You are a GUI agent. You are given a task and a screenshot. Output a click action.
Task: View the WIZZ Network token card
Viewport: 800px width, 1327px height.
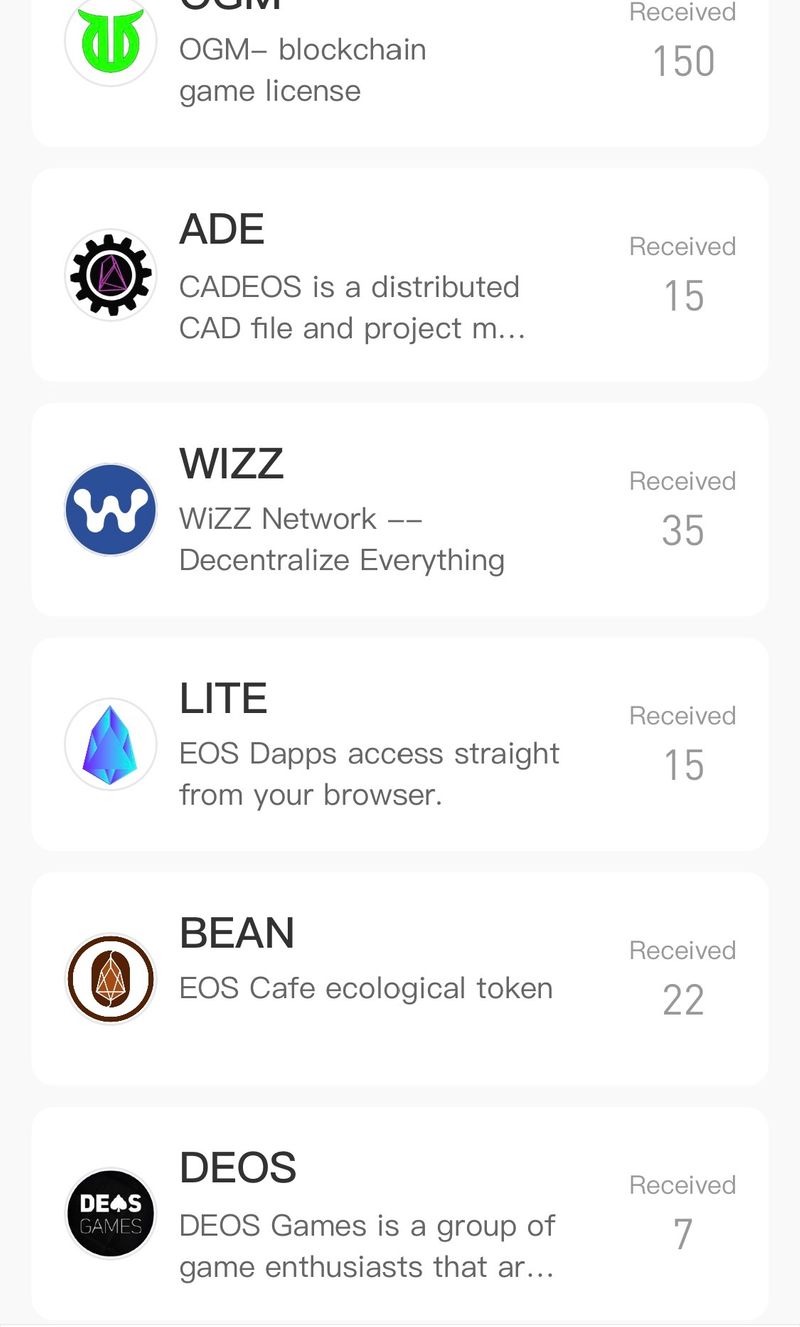tap(400, 510)
